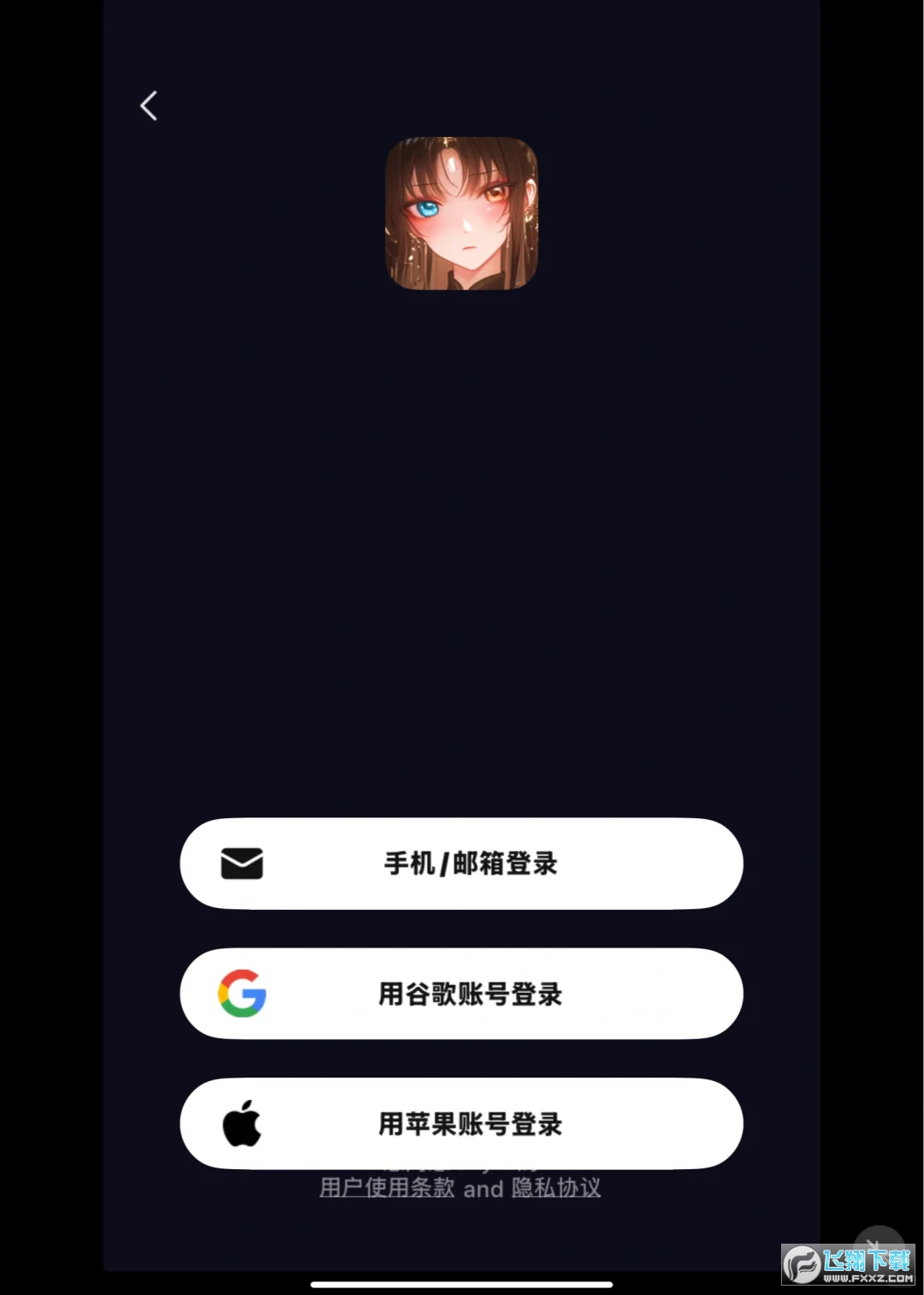Viewport: 924px width, 1295px height.
Task: Go back using the top-left arrow
Action: [149, 106]
